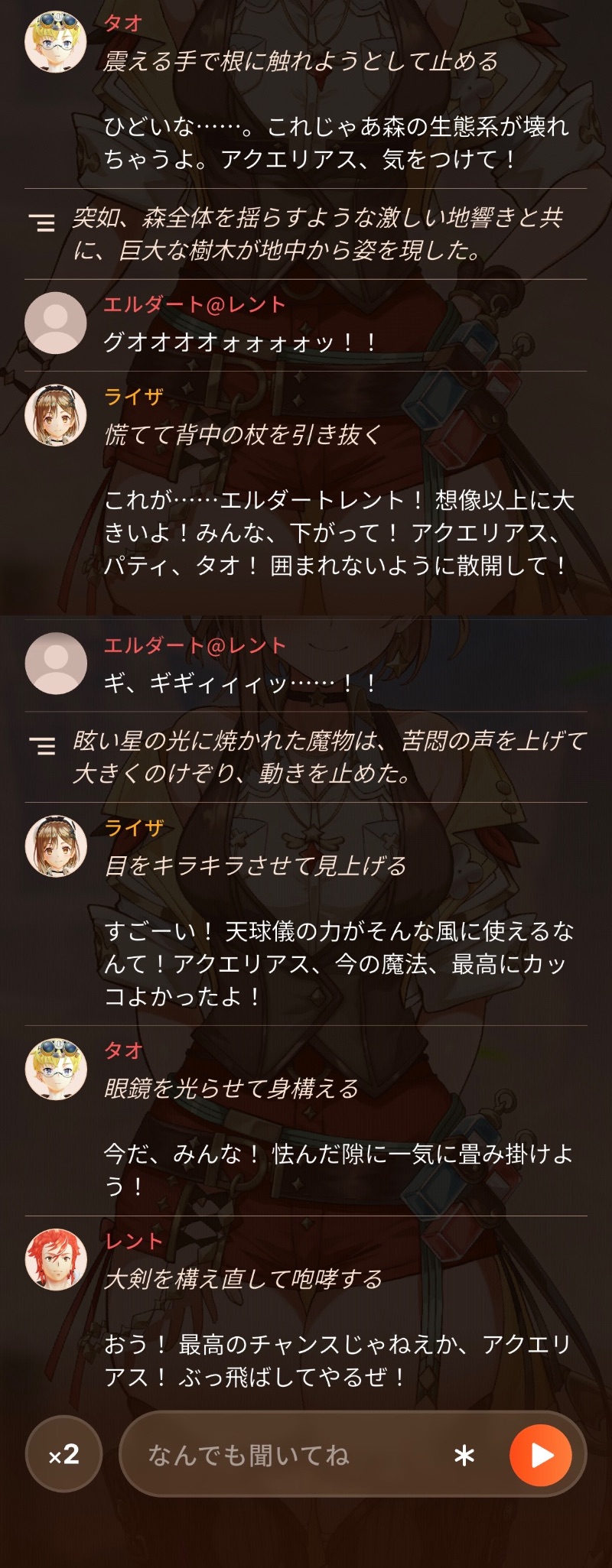The height and width of the screenshot is (1568, 612).
Task: Tap the ×2 speed button
Action: pos(63,1453)
